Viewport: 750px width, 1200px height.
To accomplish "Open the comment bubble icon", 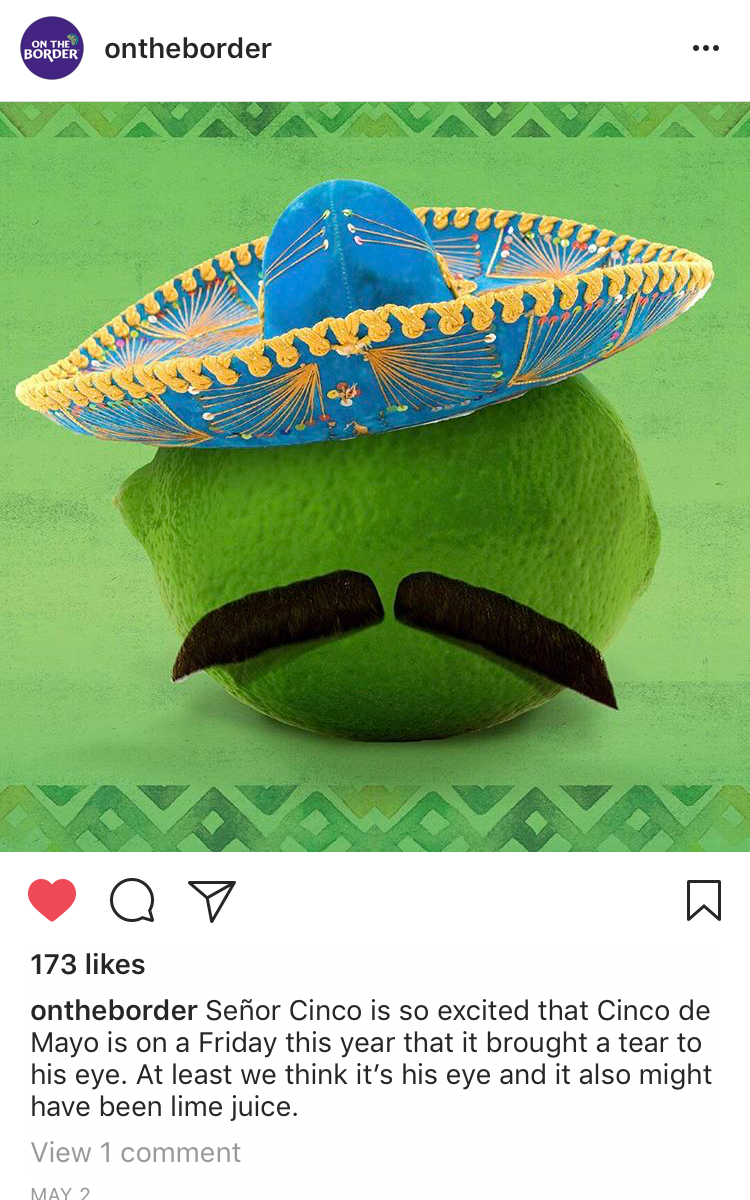I will click(x=132, y=900).
